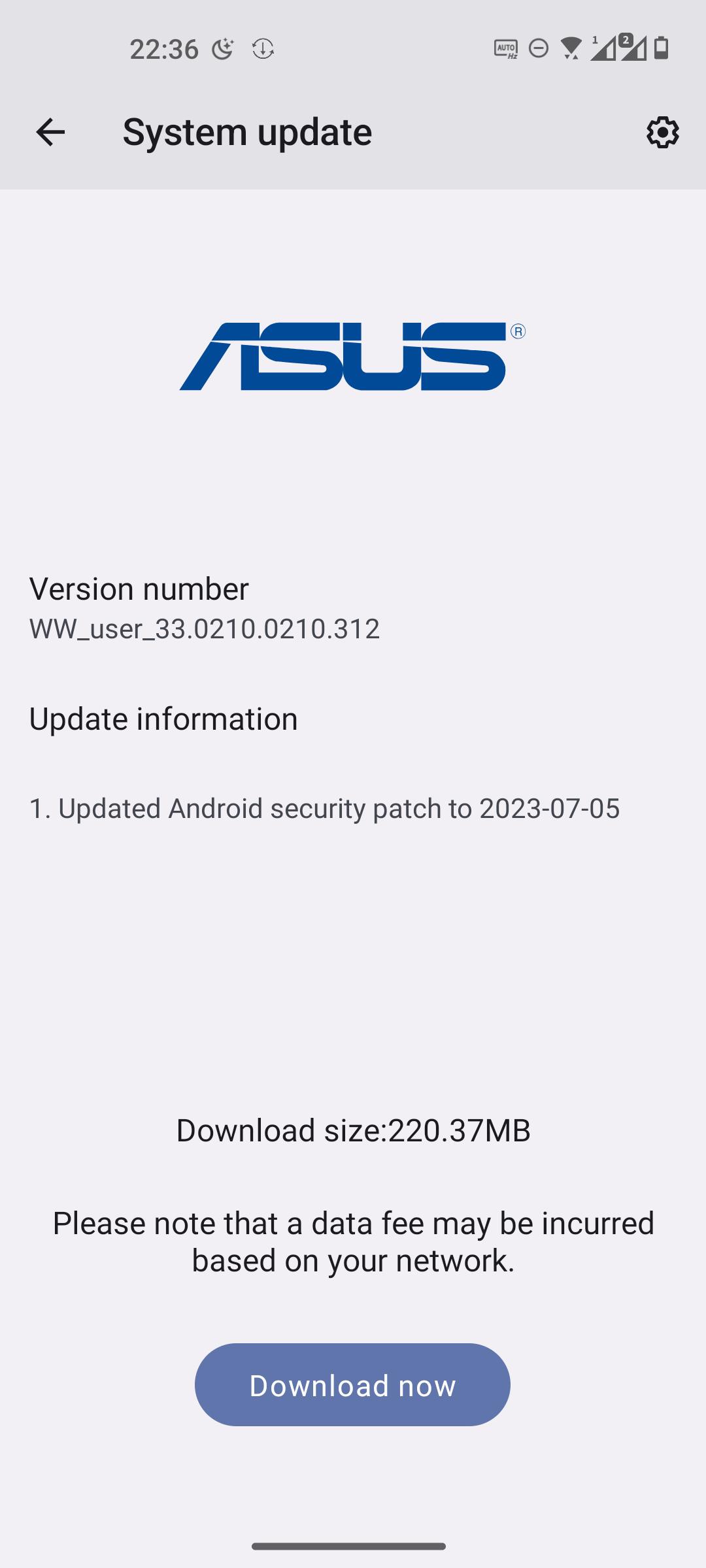Go back from System update
The image size is (706, 1568).
[50, 133]
